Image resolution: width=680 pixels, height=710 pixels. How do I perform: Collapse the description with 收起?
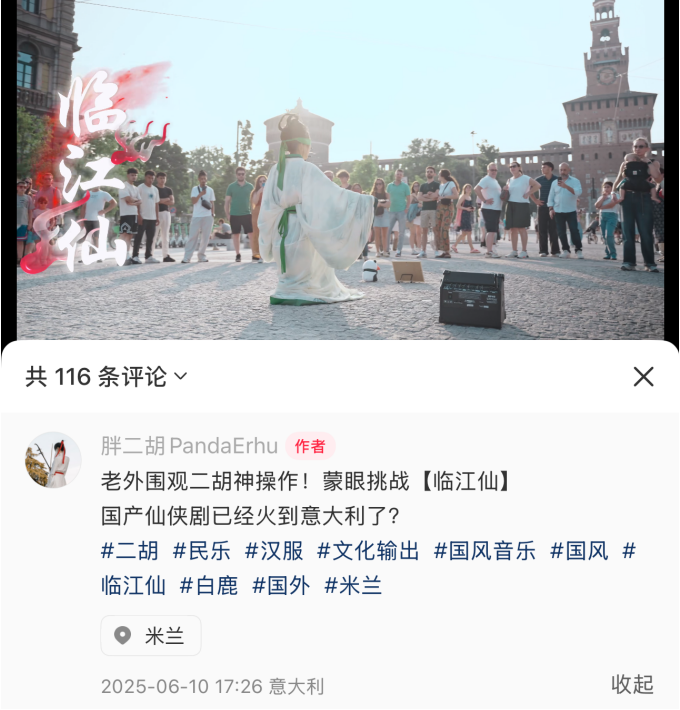pyautogui.click(x=632, y=684)
